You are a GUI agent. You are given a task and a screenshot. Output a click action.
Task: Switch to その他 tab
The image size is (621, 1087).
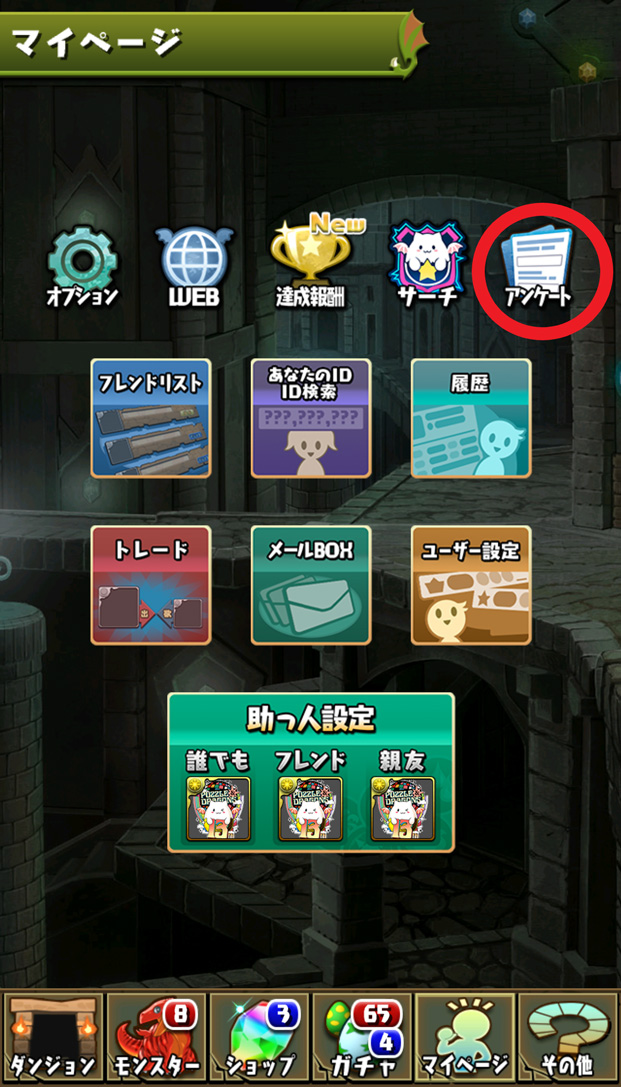pos(569,1036)
